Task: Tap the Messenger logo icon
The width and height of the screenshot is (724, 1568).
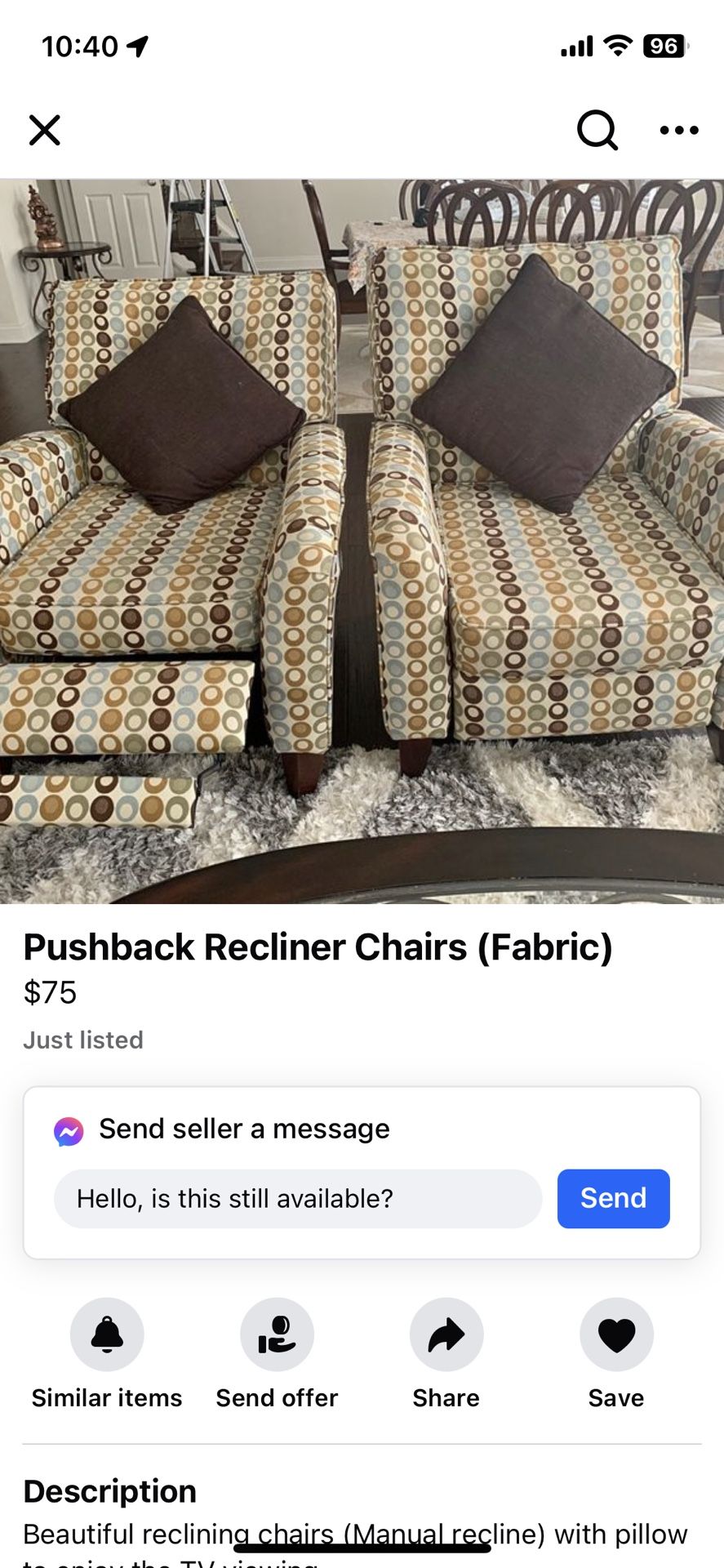Action: tap(69, 1129)
